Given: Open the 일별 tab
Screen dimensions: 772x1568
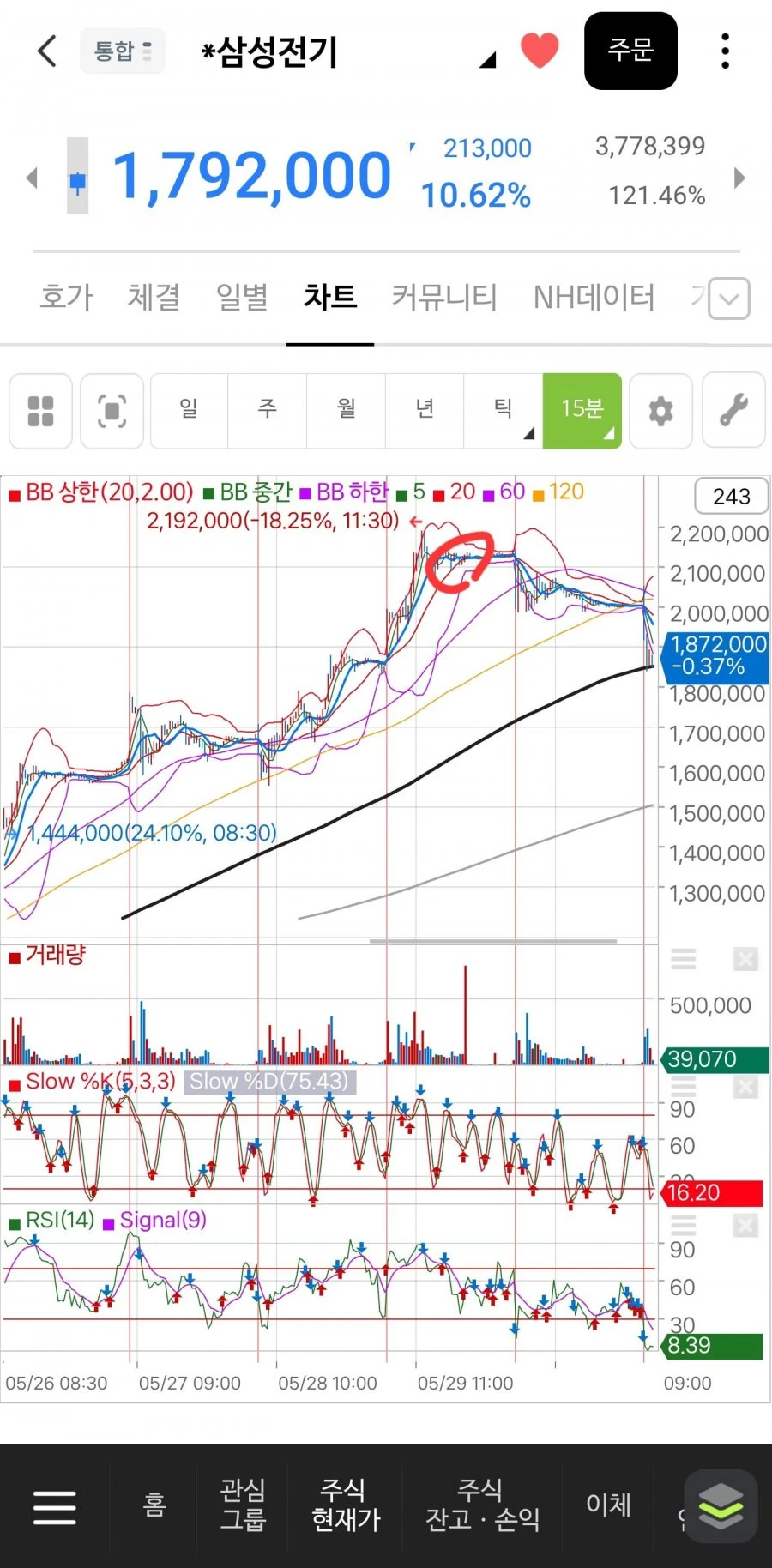Looking at the screenshot, I should point(242,297).
